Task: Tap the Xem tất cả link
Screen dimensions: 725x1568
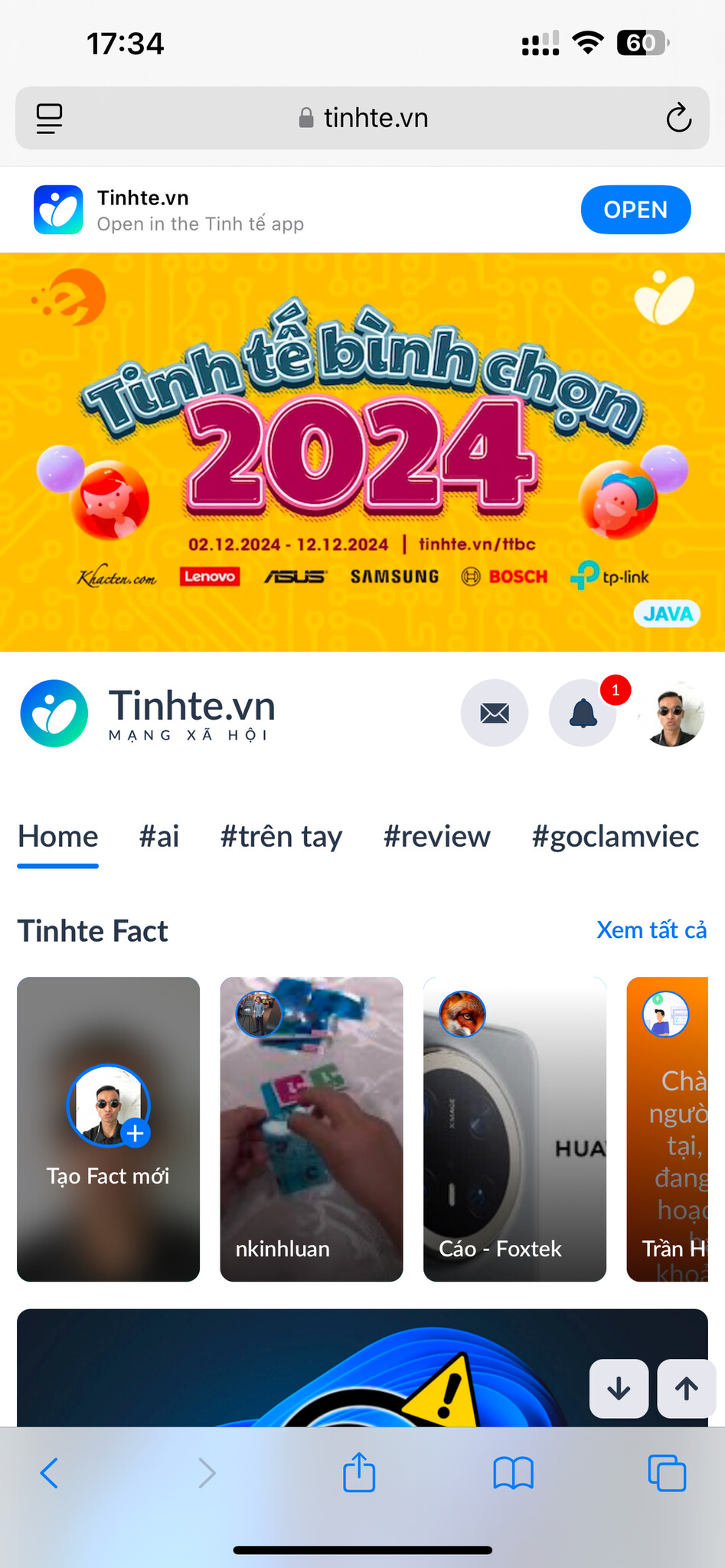Action: pos(652,929)
